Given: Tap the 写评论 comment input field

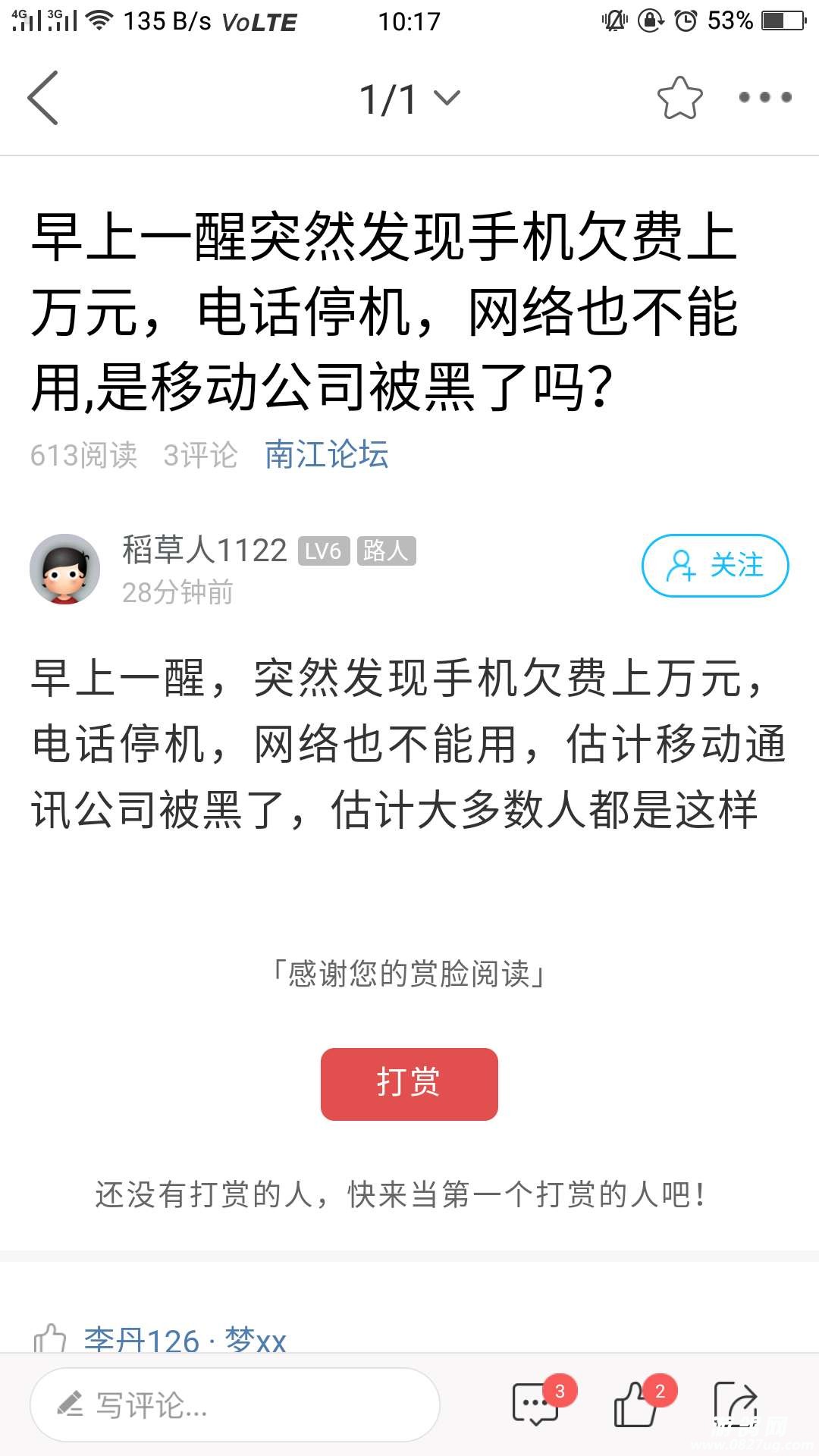Looking at the screenshot, I should coord(235,1405).
